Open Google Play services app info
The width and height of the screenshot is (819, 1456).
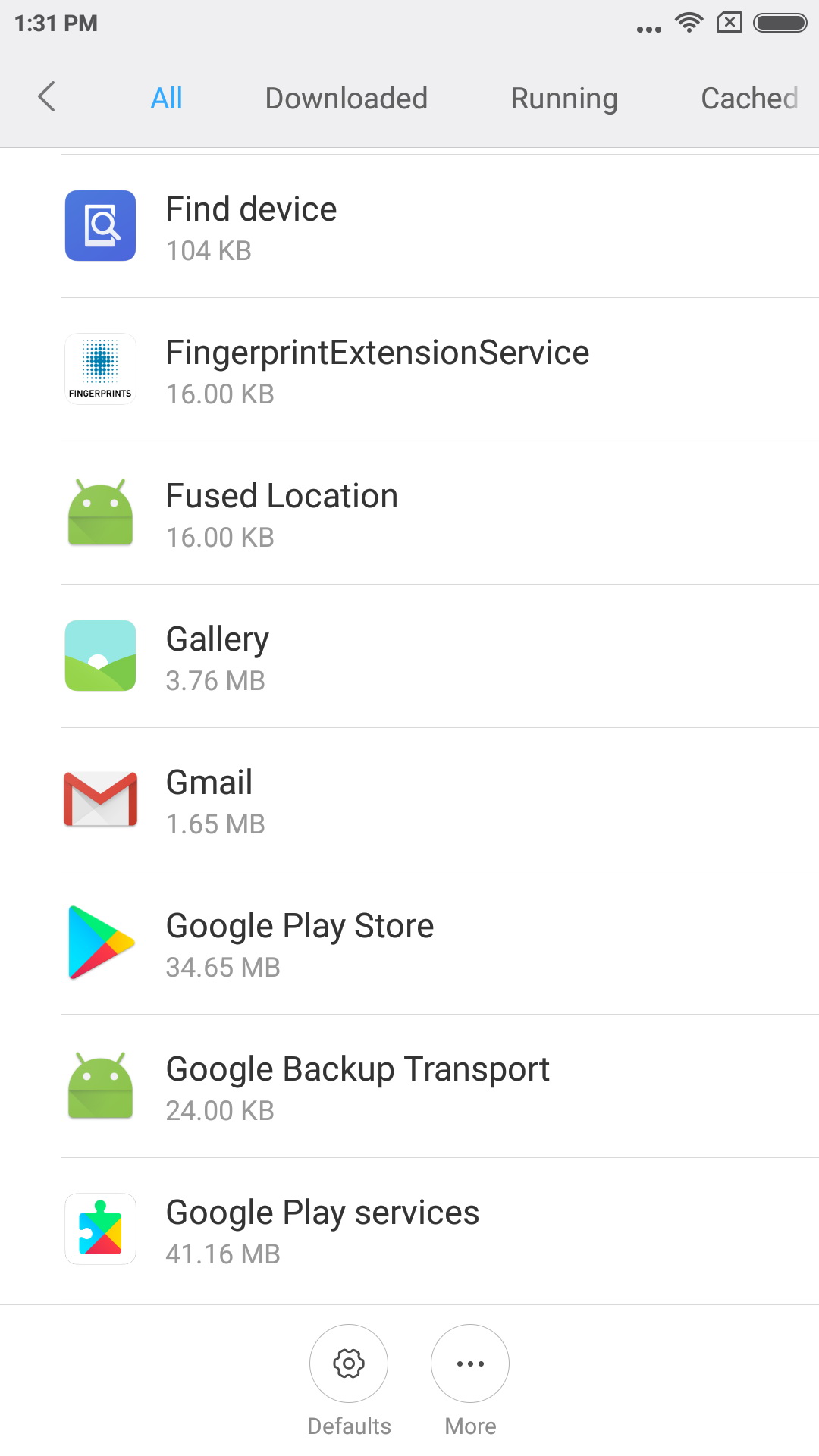[x=409, y=1229]
